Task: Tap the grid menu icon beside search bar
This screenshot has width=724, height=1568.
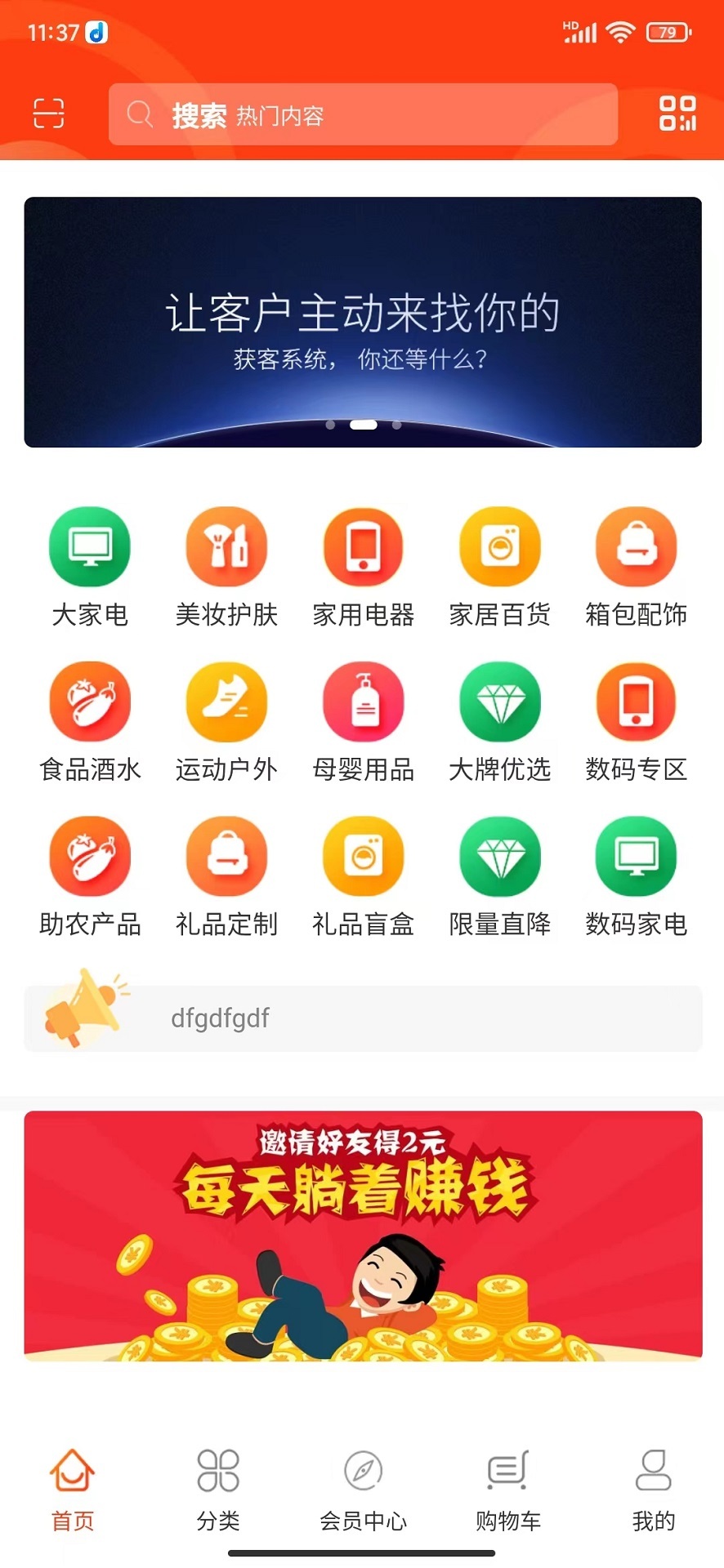Action: pos(677,114)
